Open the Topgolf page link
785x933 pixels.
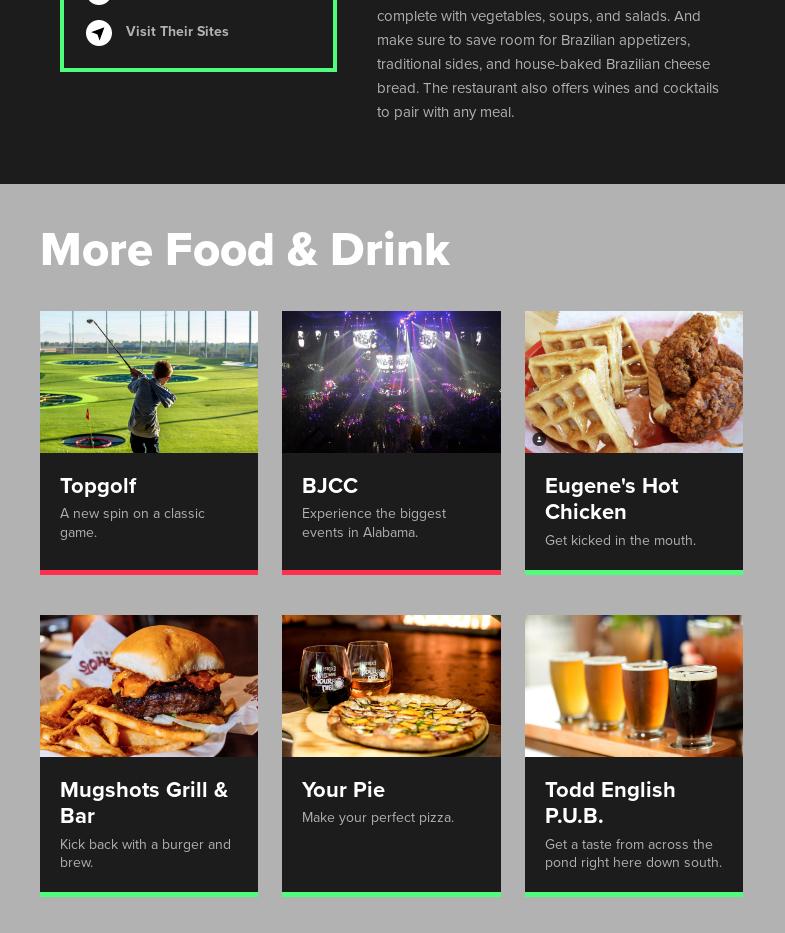(x=98, y=486)
